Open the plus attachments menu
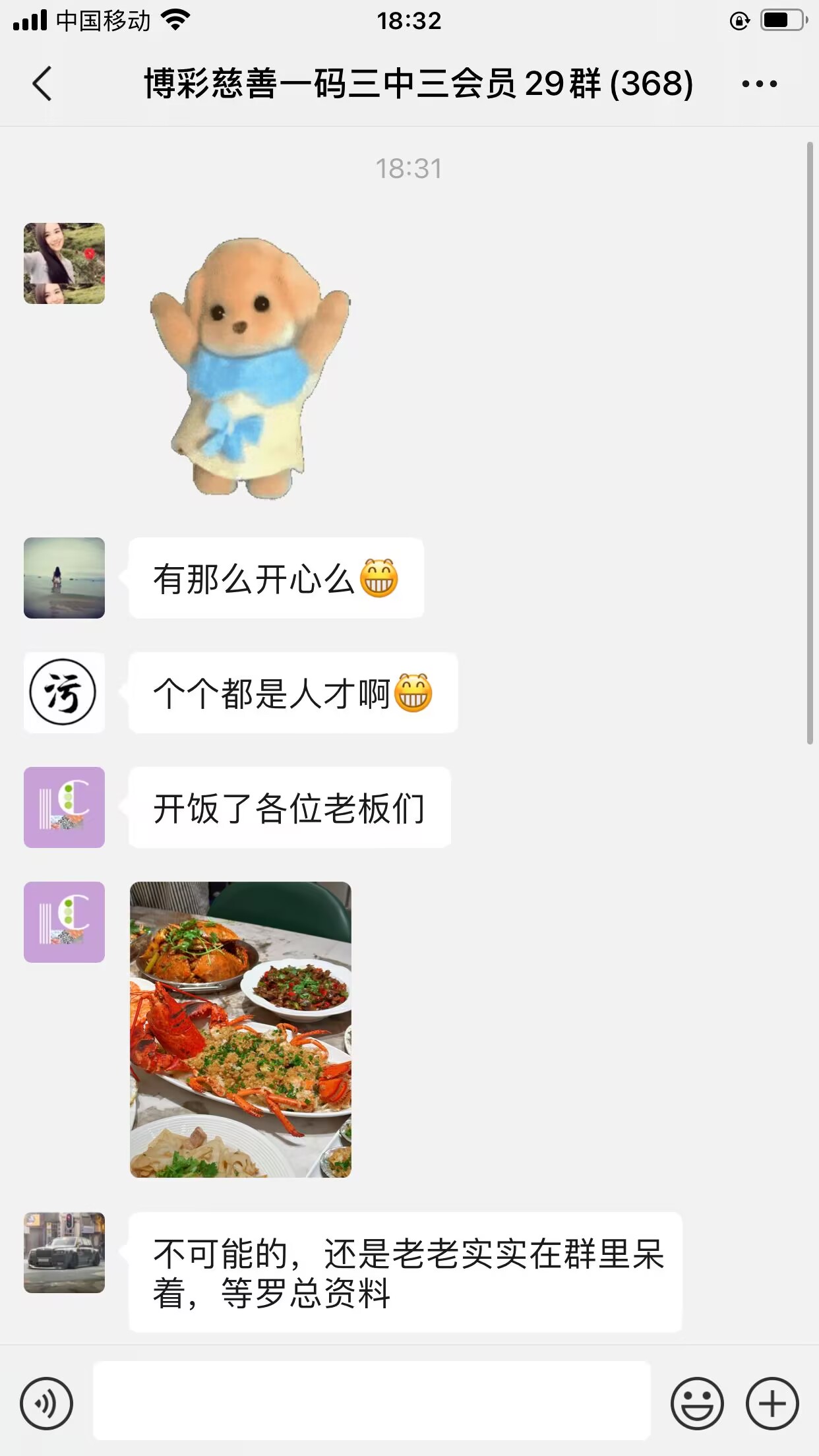This screenshot has width=819, height=1456. 772,1403
